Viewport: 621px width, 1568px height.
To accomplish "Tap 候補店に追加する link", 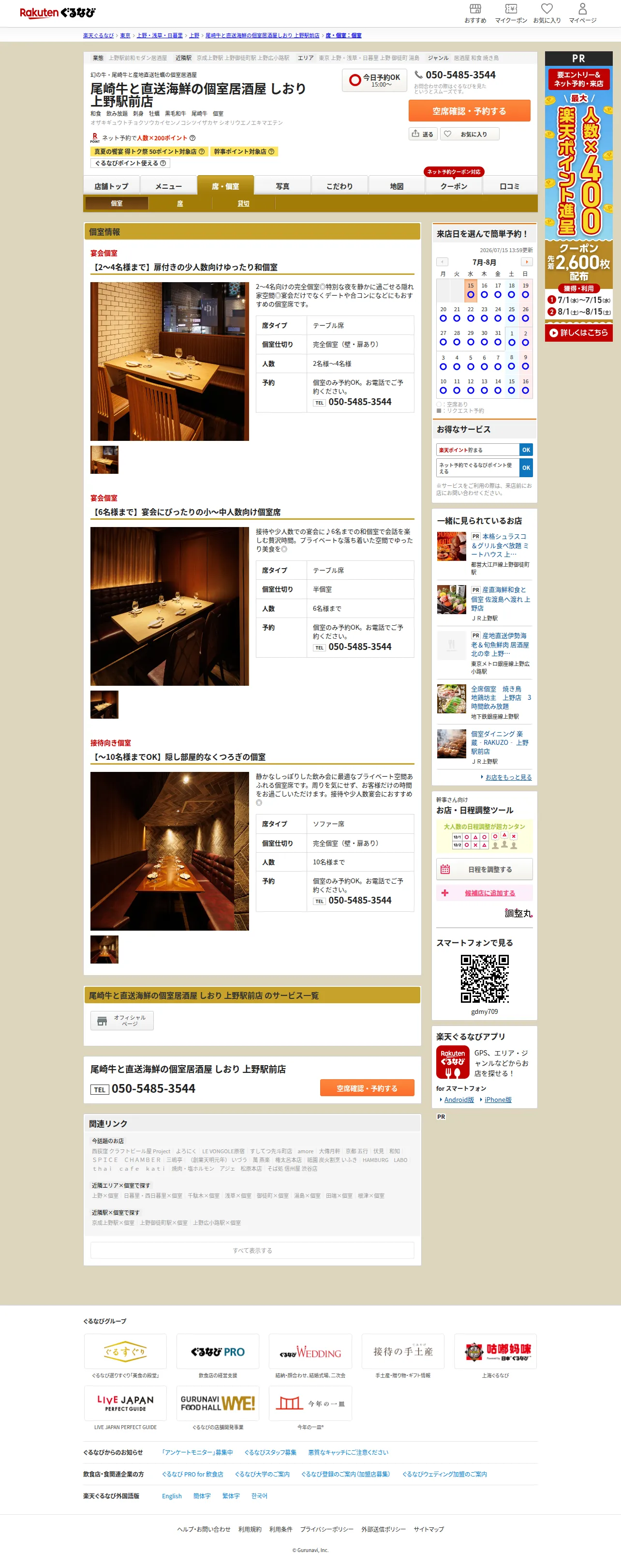I will [489, 893].
